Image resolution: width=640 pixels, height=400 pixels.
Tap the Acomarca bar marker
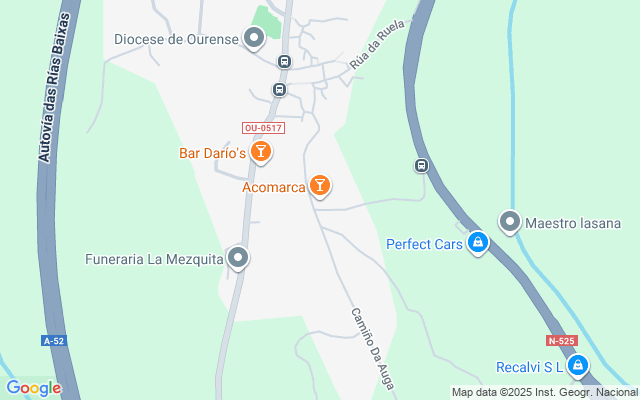(319, 185)
